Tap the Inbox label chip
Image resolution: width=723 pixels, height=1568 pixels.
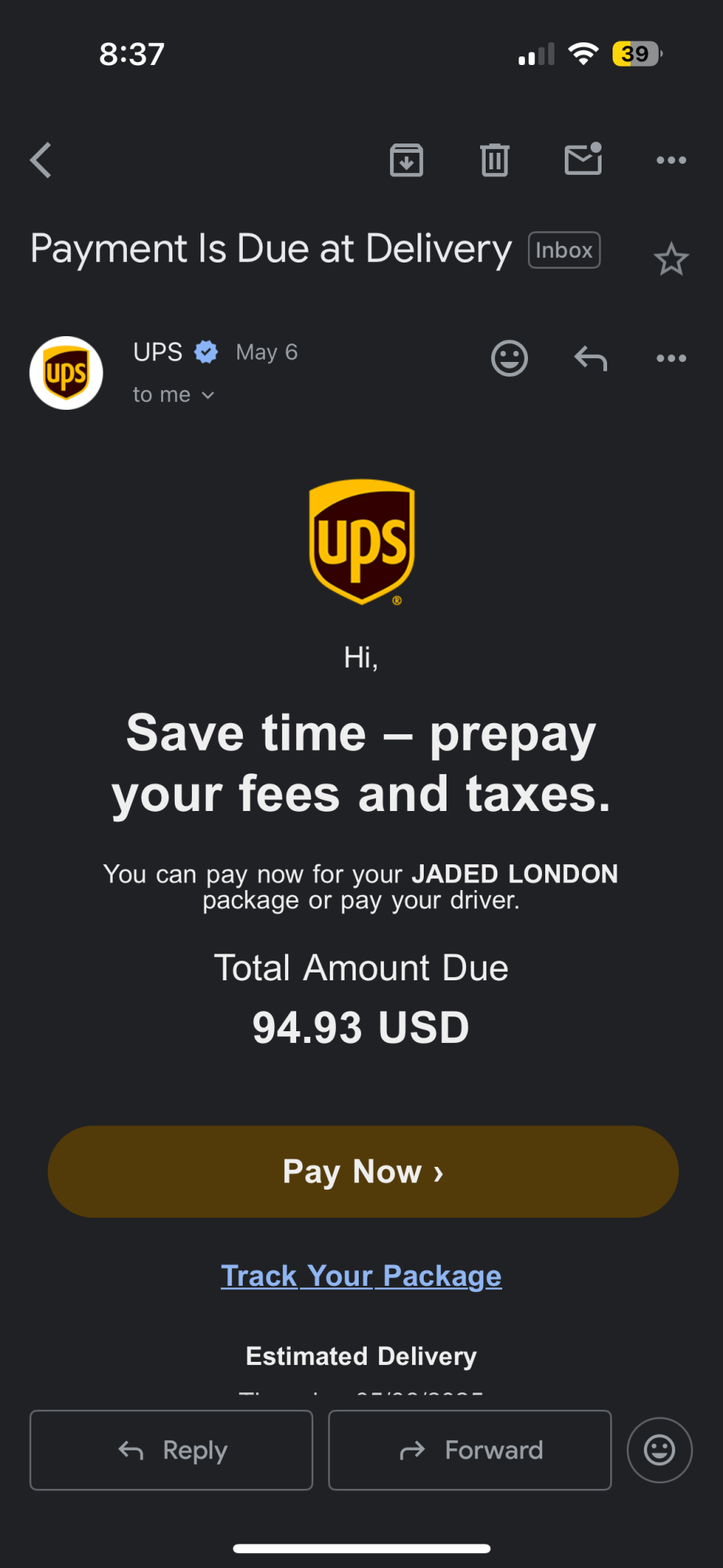point(564,250)
